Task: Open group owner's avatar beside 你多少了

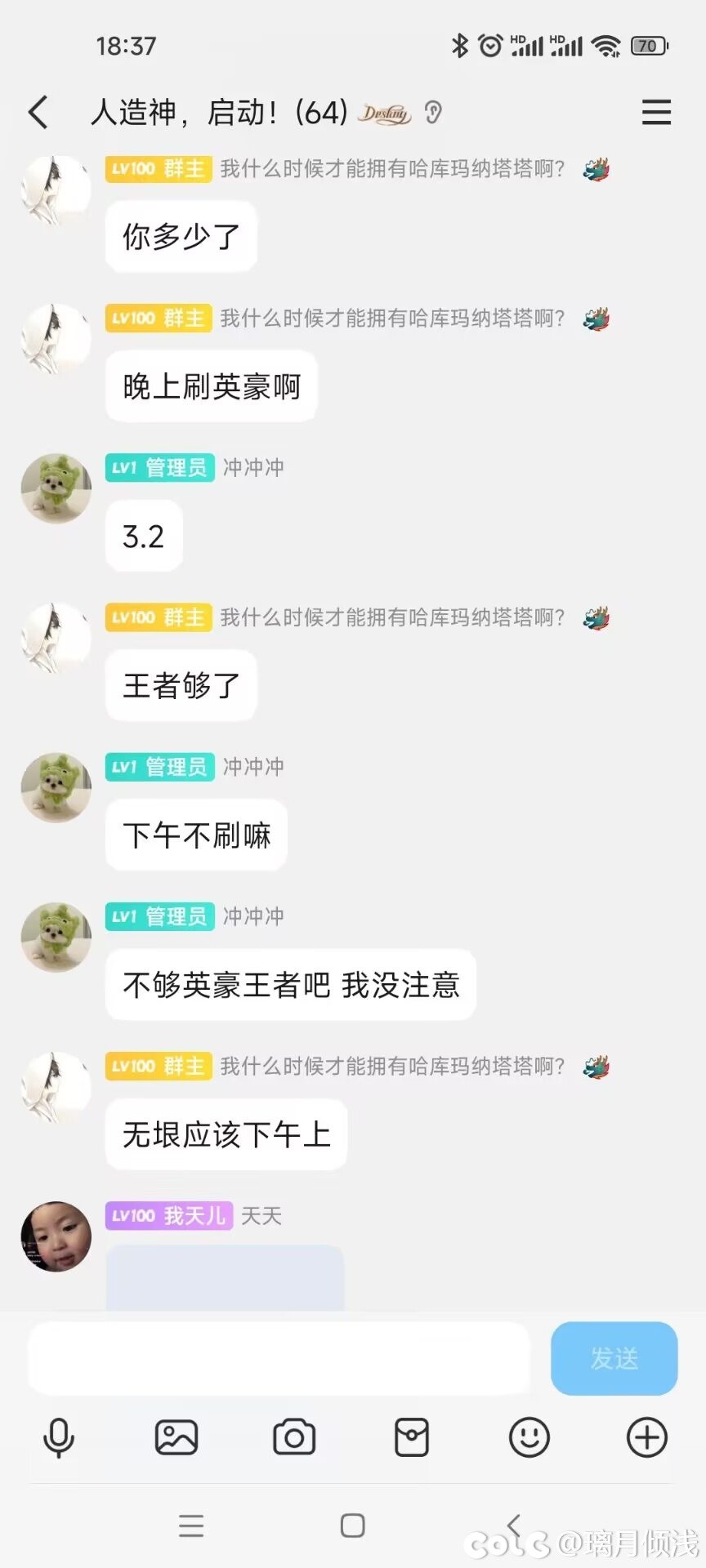Action: coord(56,190)
